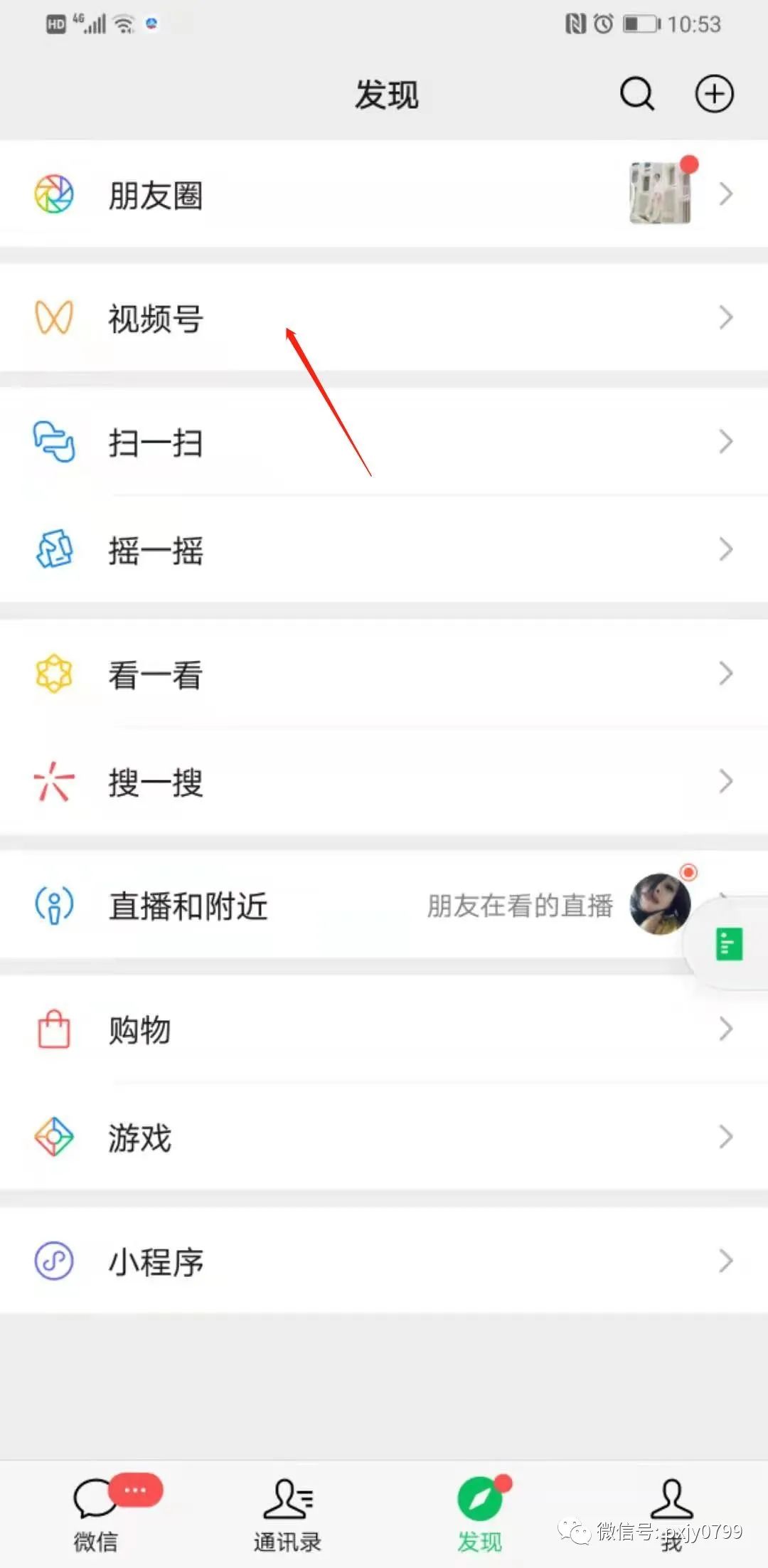Open 看一看 (Top Stories)

[x=384, y=674]
